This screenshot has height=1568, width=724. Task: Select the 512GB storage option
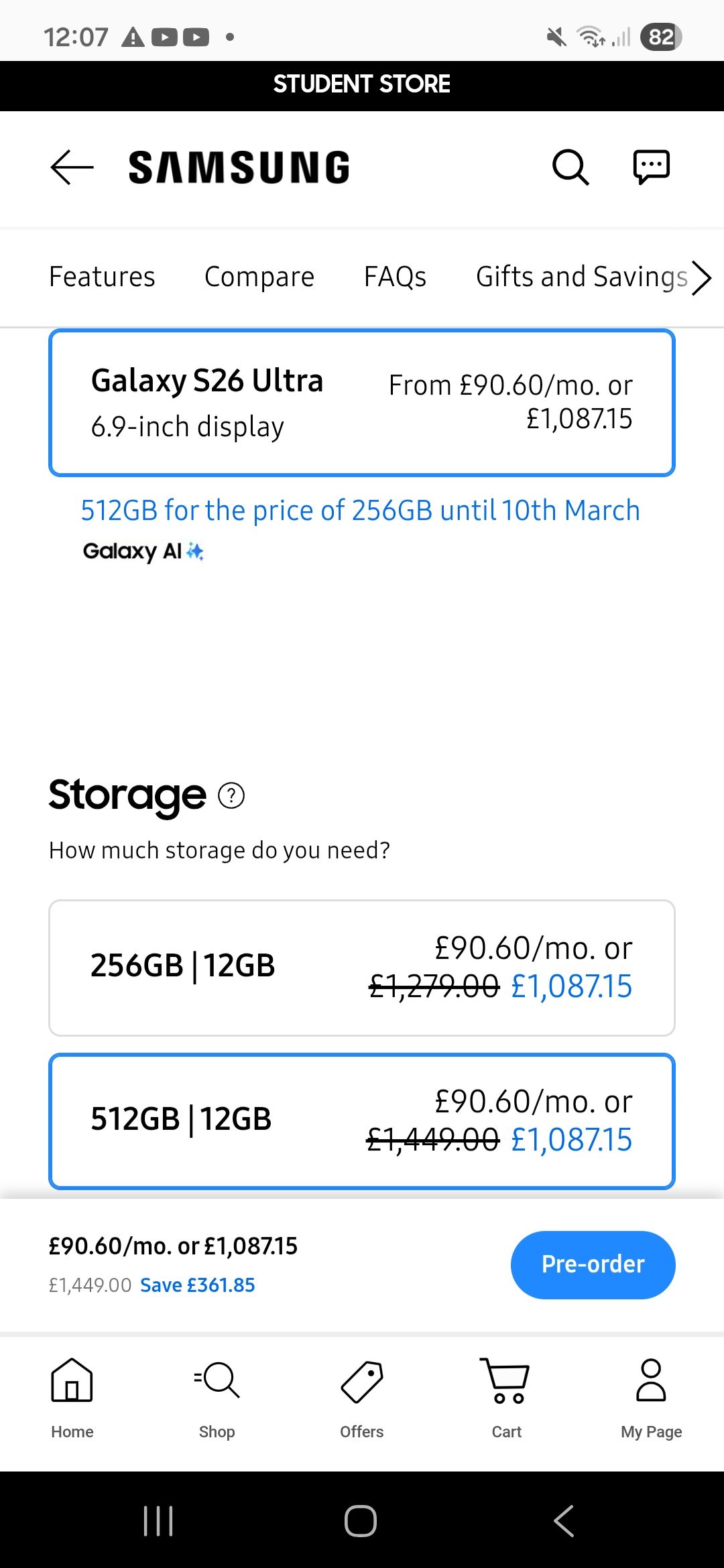tap(362, 1119)
